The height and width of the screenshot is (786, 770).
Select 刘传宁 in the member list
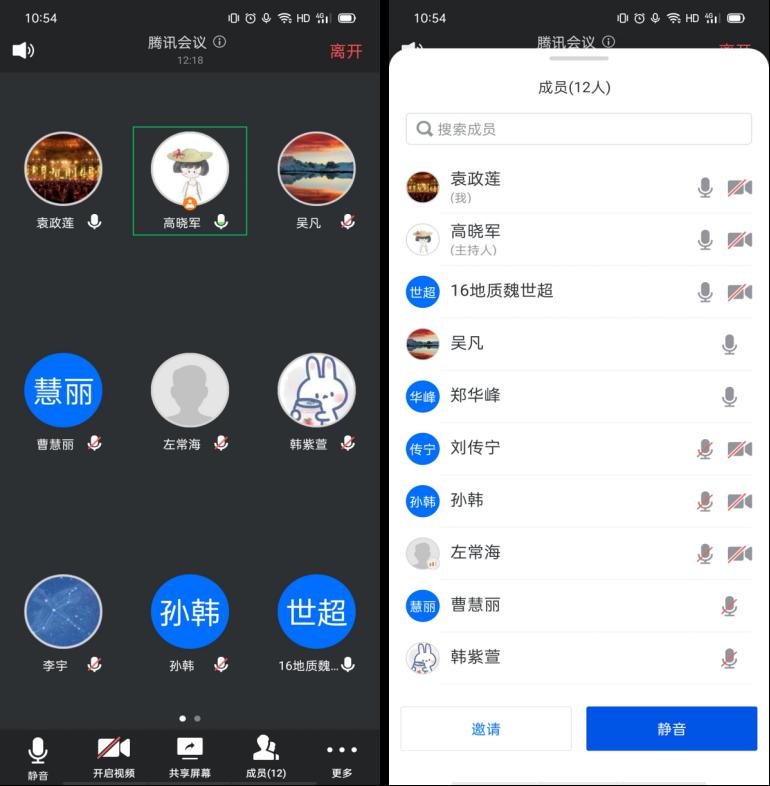tap(476, 447)
